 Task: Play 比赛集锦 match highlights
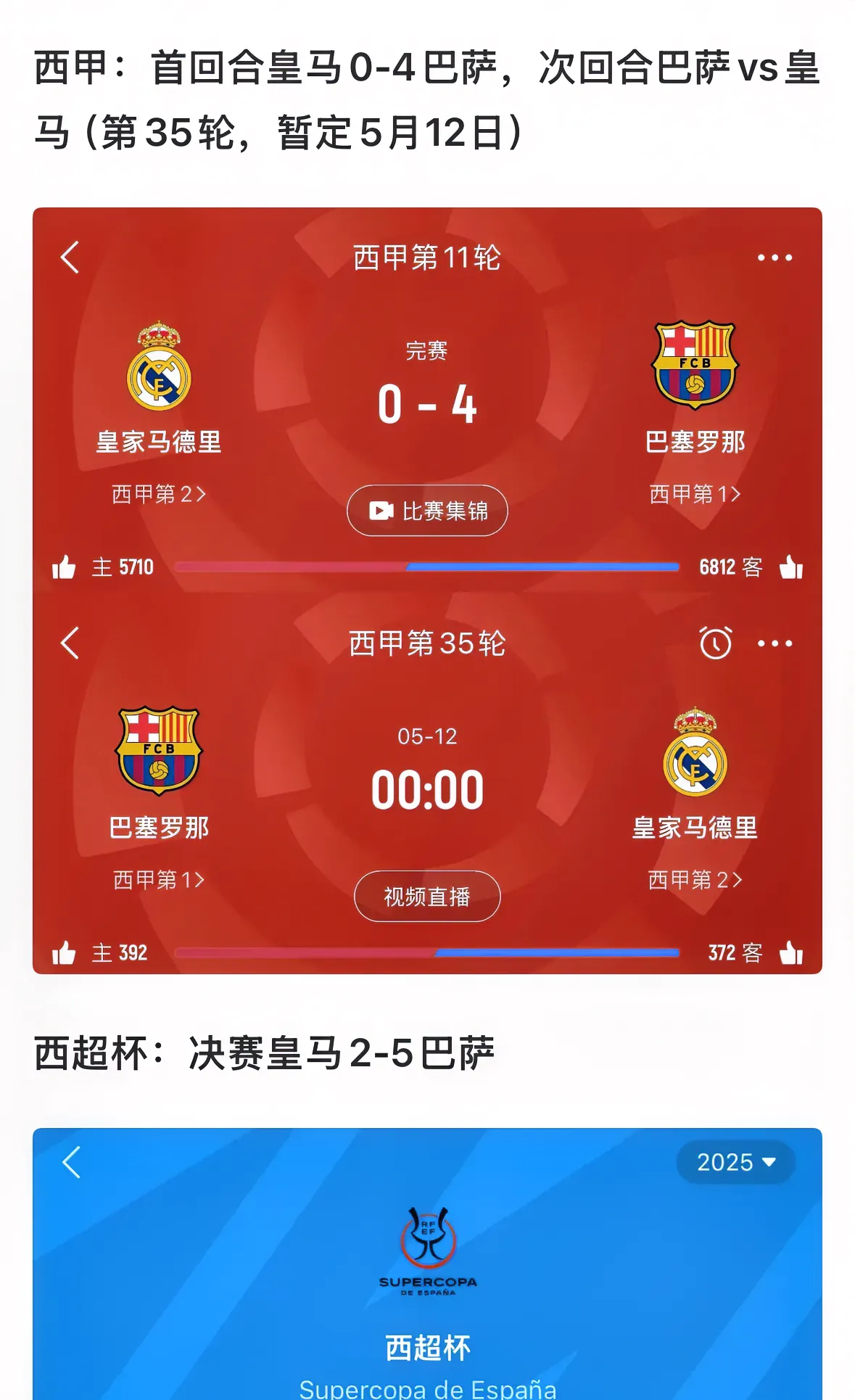pos(426,511)
